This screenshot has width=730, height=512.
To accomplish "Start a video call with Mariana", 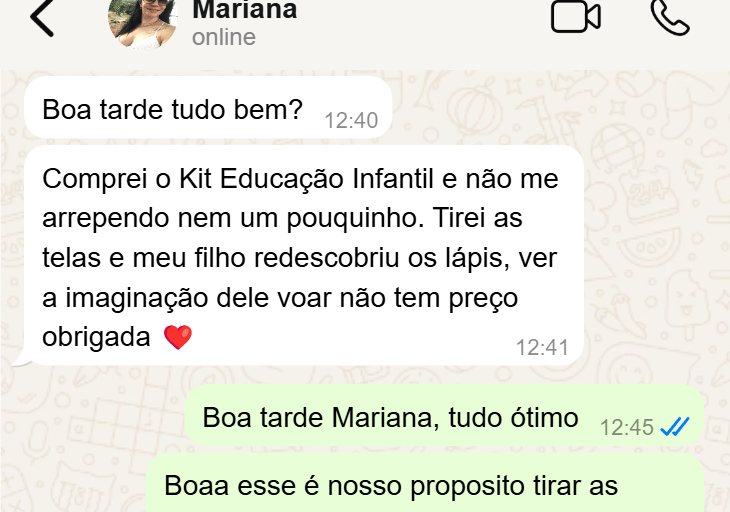I will point(576,16).
